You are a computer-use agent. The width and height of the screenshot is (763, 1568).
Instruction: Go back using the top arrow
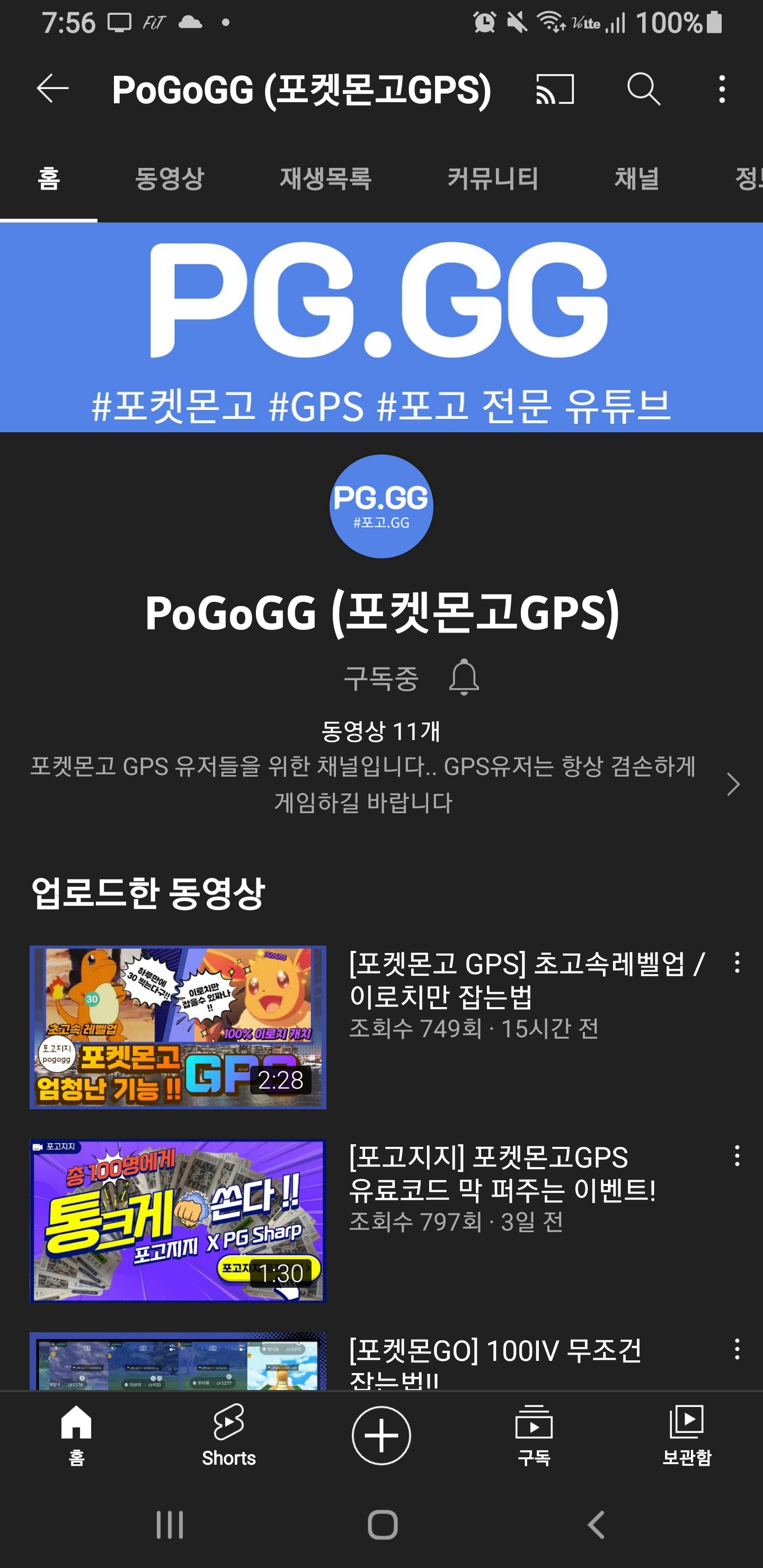[52, 90]
